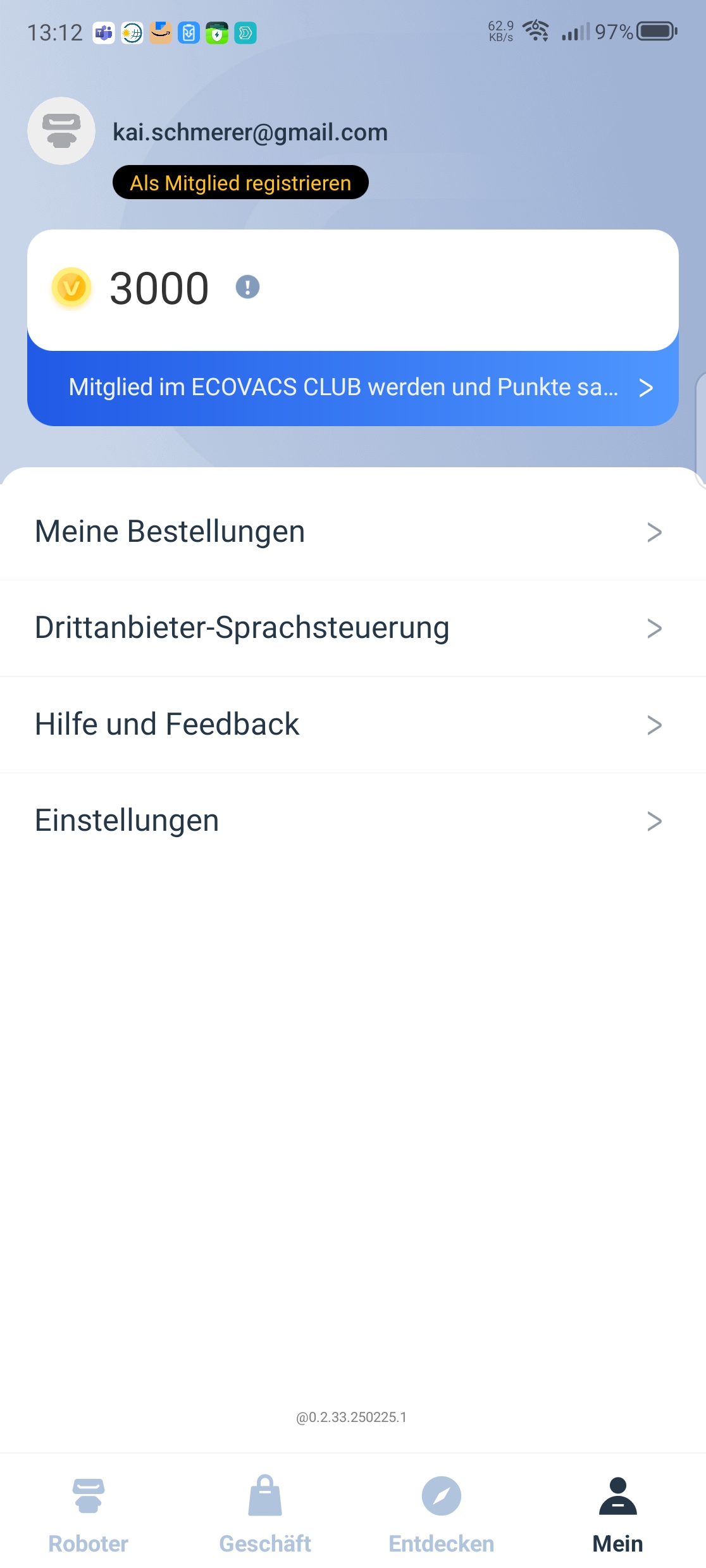The image size is (706, 1568).
Task: Select the Mein tab
Action: 618,1514
